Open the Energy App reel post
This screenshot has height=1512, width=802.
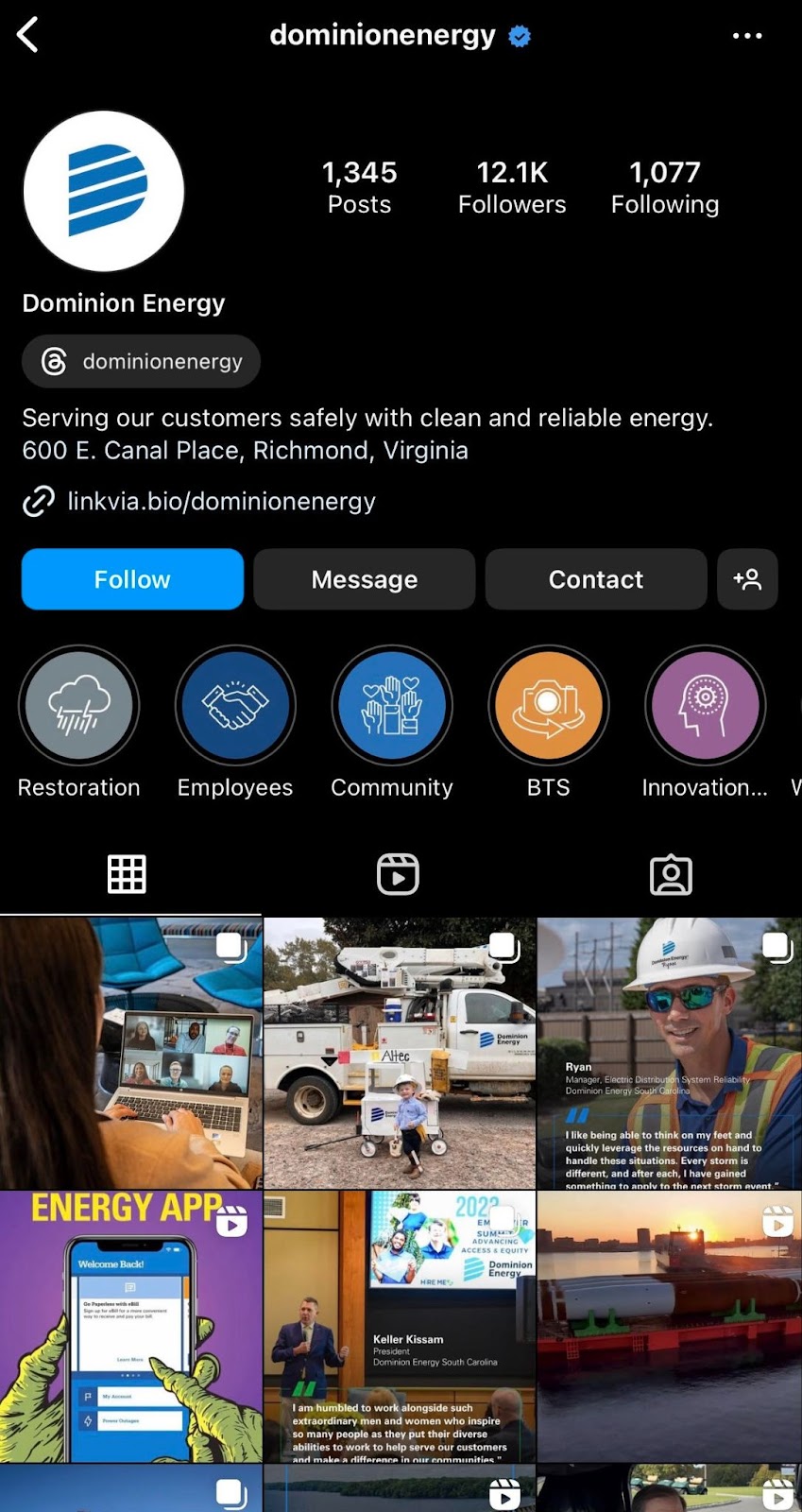(130, 1326)
